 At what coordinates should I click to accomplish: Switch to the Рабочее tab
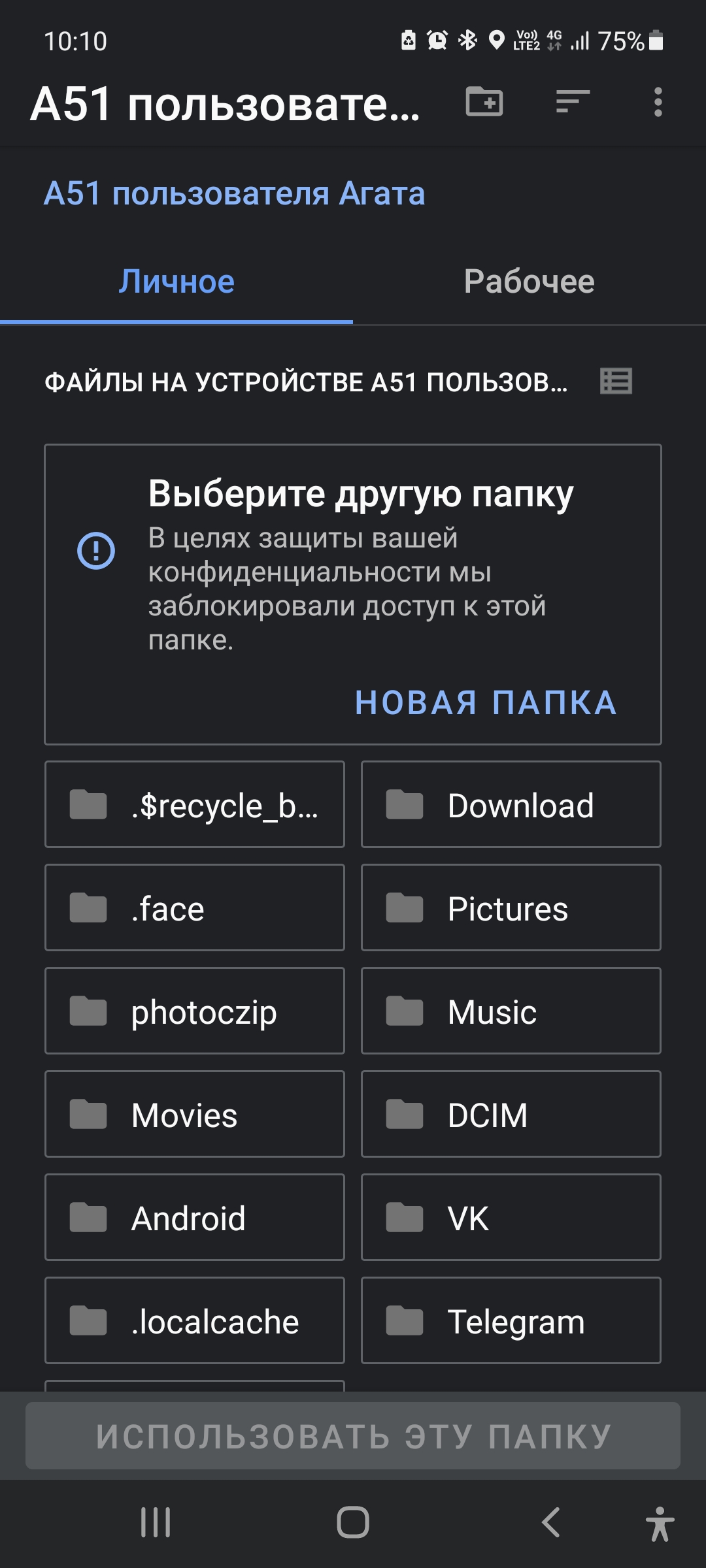click(529, 282)
